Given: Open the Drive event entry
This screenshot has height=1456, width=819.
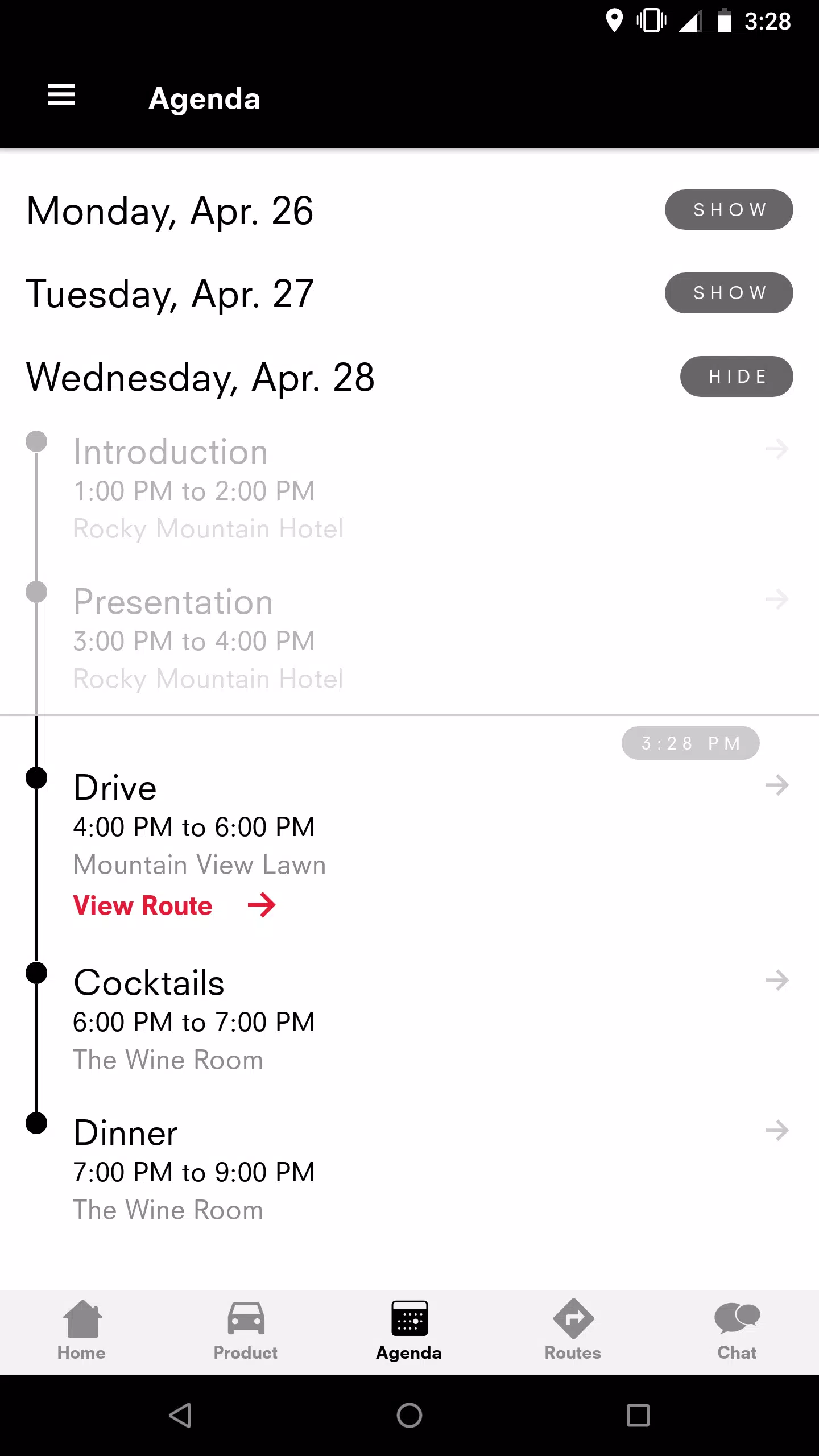Looking at the screenshot, I should 777,786.
